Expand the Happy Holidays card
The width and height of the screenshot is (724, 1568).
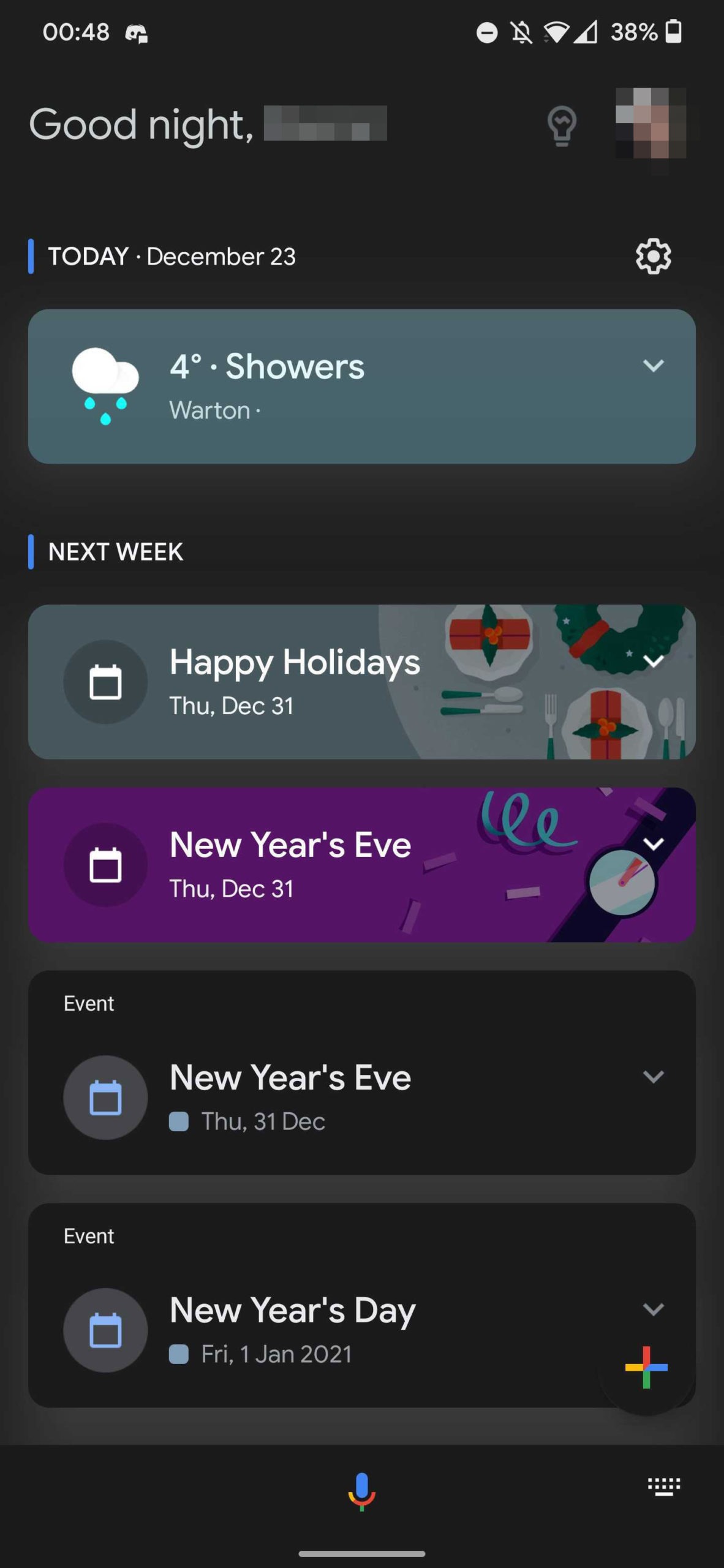[654, 661]
